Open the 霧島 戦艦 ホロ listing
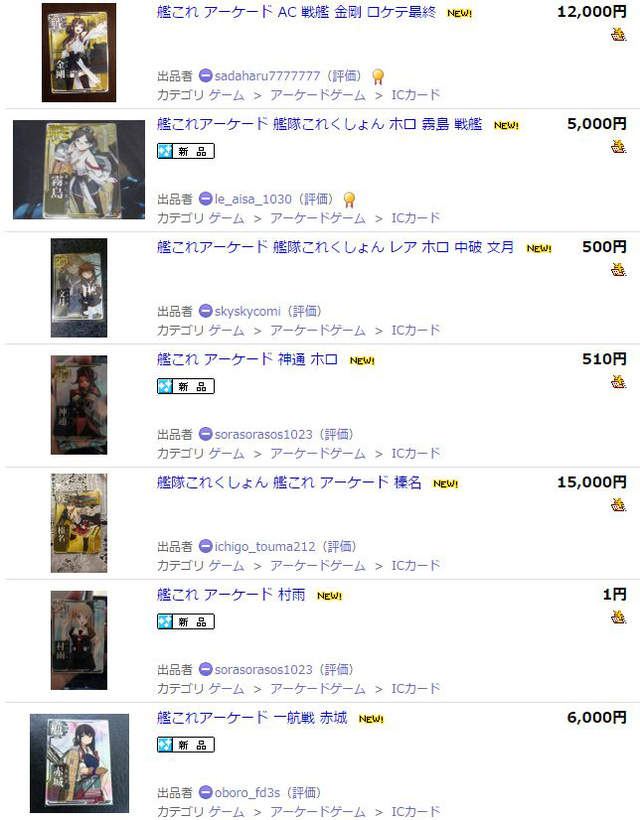Screen dimensions: 640x820 [x=320, y=125]
